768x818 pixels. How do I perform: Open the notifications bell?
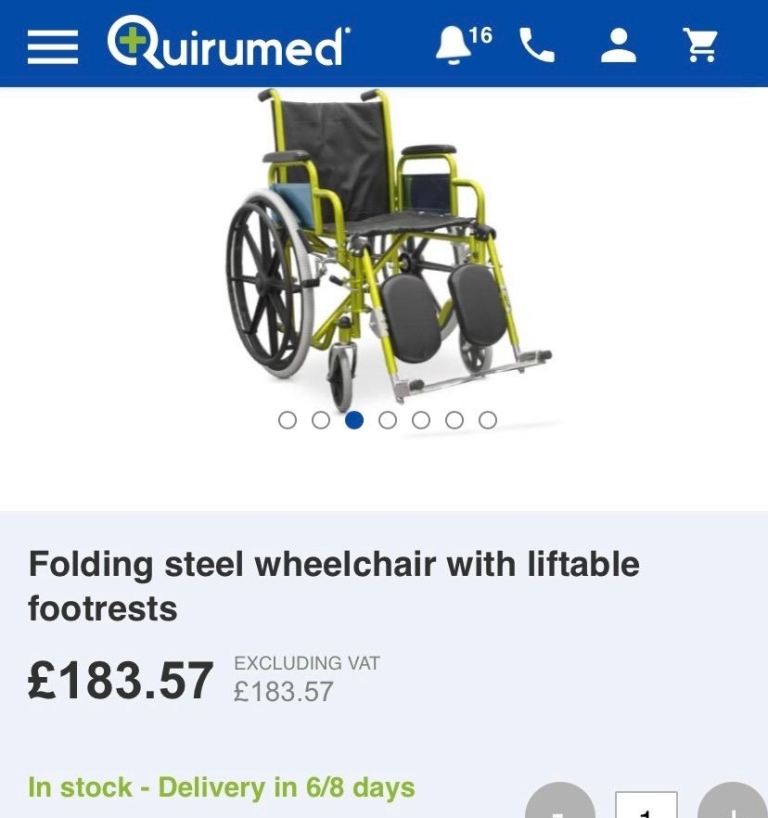(452, 45)
